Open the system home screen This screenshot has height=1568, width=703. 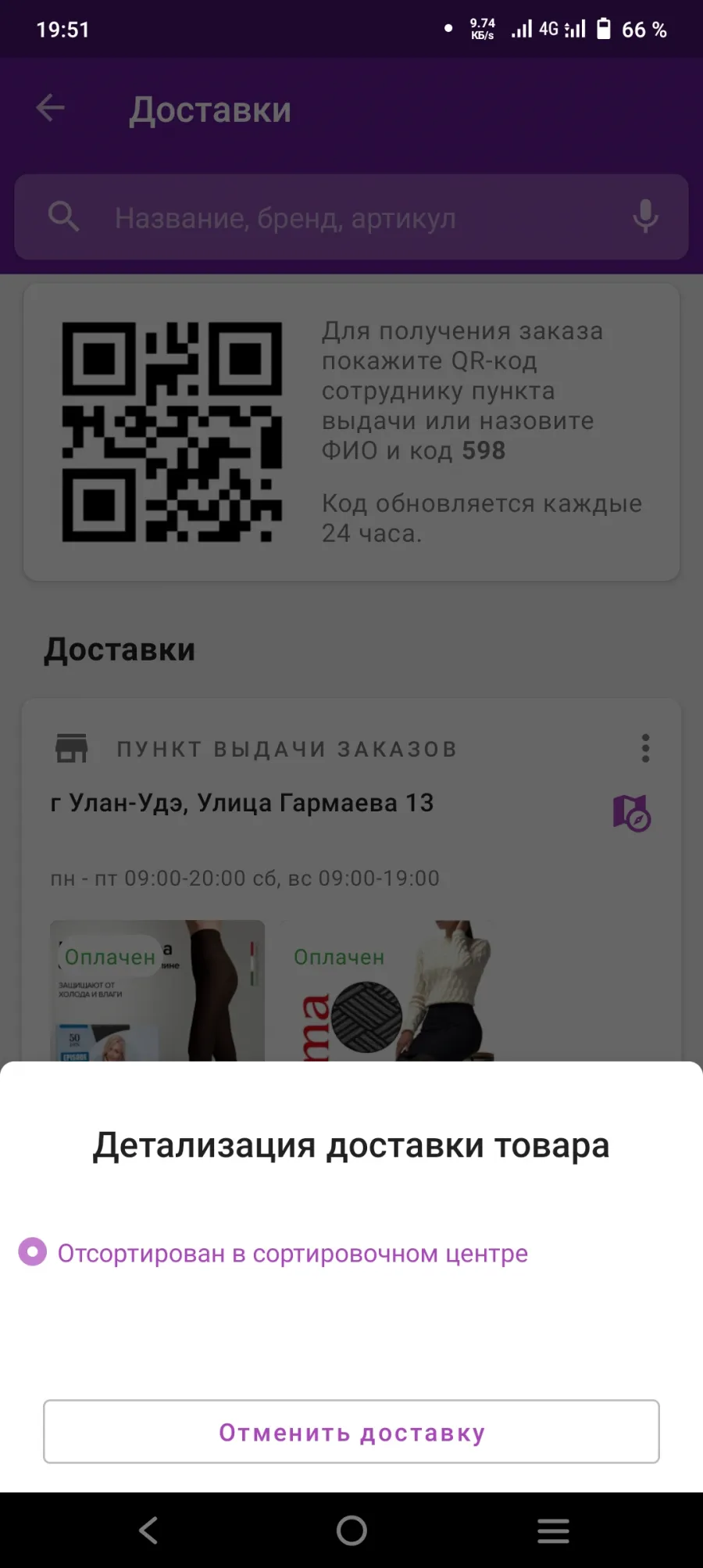(351, 1530)
